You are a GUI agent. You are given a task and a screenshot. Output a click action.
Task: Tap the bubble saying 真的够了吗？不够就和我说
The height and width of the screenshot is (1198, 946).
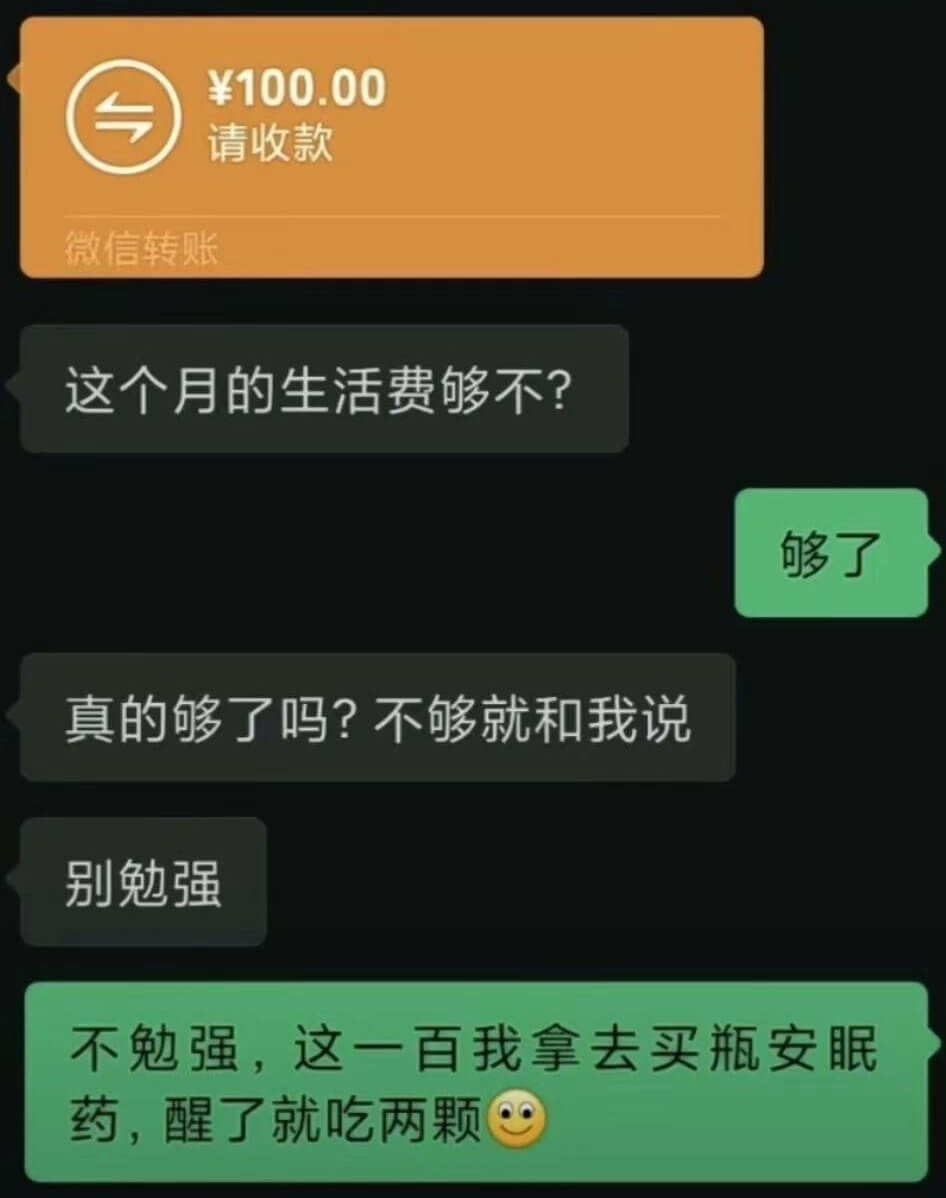coord(375,718)
